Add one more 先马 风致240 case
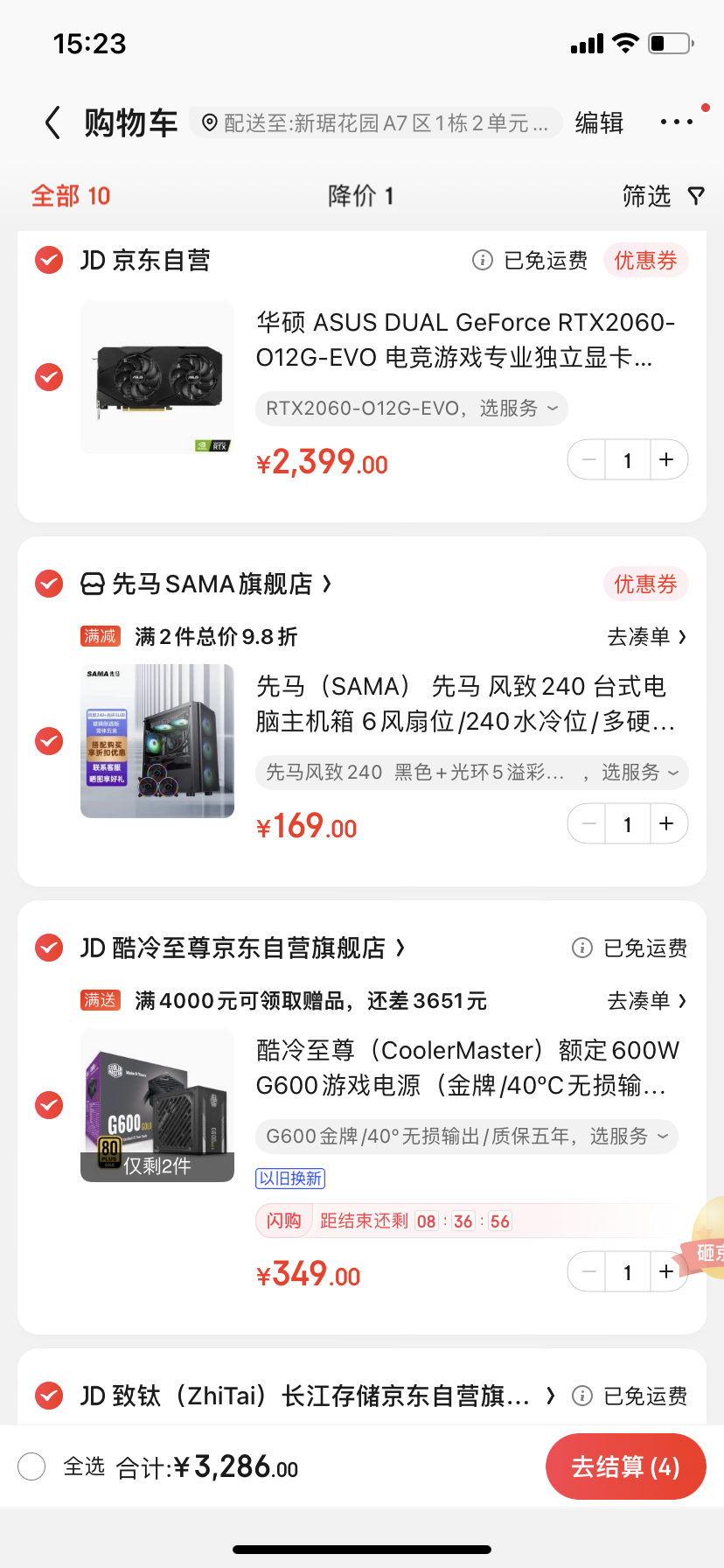This screenshot has height=1568, width=724. tap(667, 824)
